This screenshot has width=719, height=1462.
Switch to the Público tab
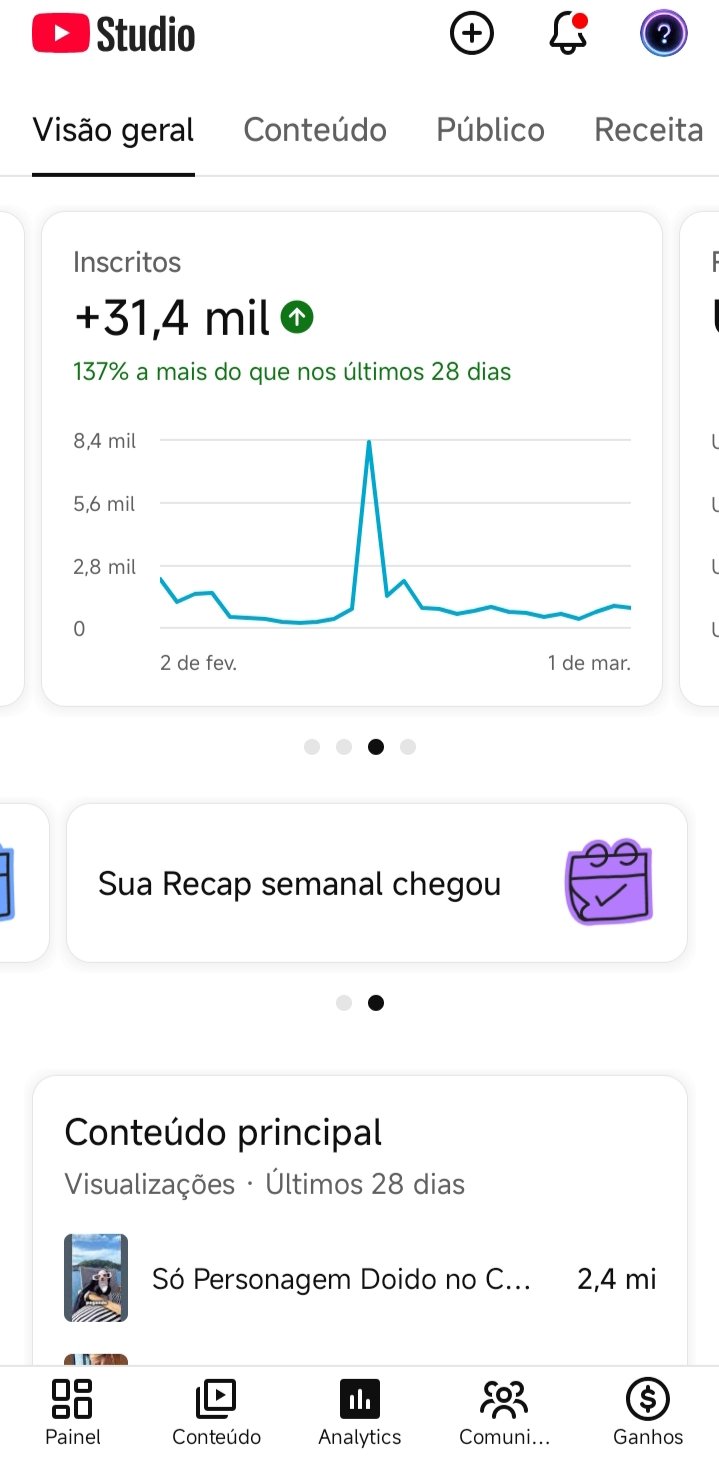point(490,130)
